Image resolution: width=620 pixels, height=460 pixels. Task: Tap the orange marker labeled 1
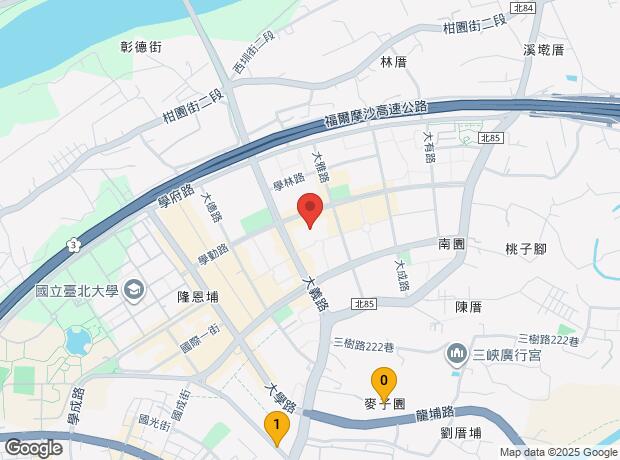276,426
